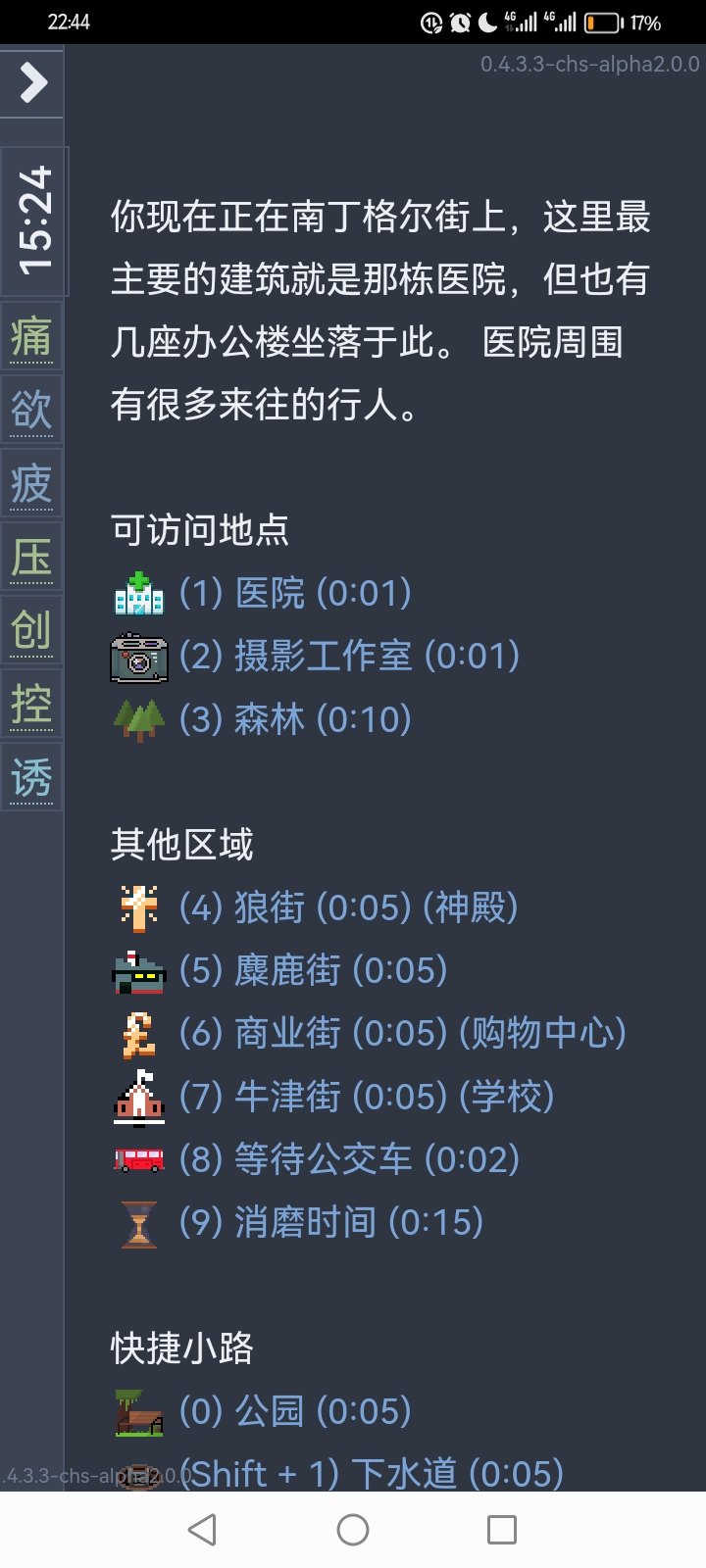Image resolution: width=706 pixels, height=1568 pixels.
Task: Expand the sidebar with the chevron arrow
Action: coord(32,84)
